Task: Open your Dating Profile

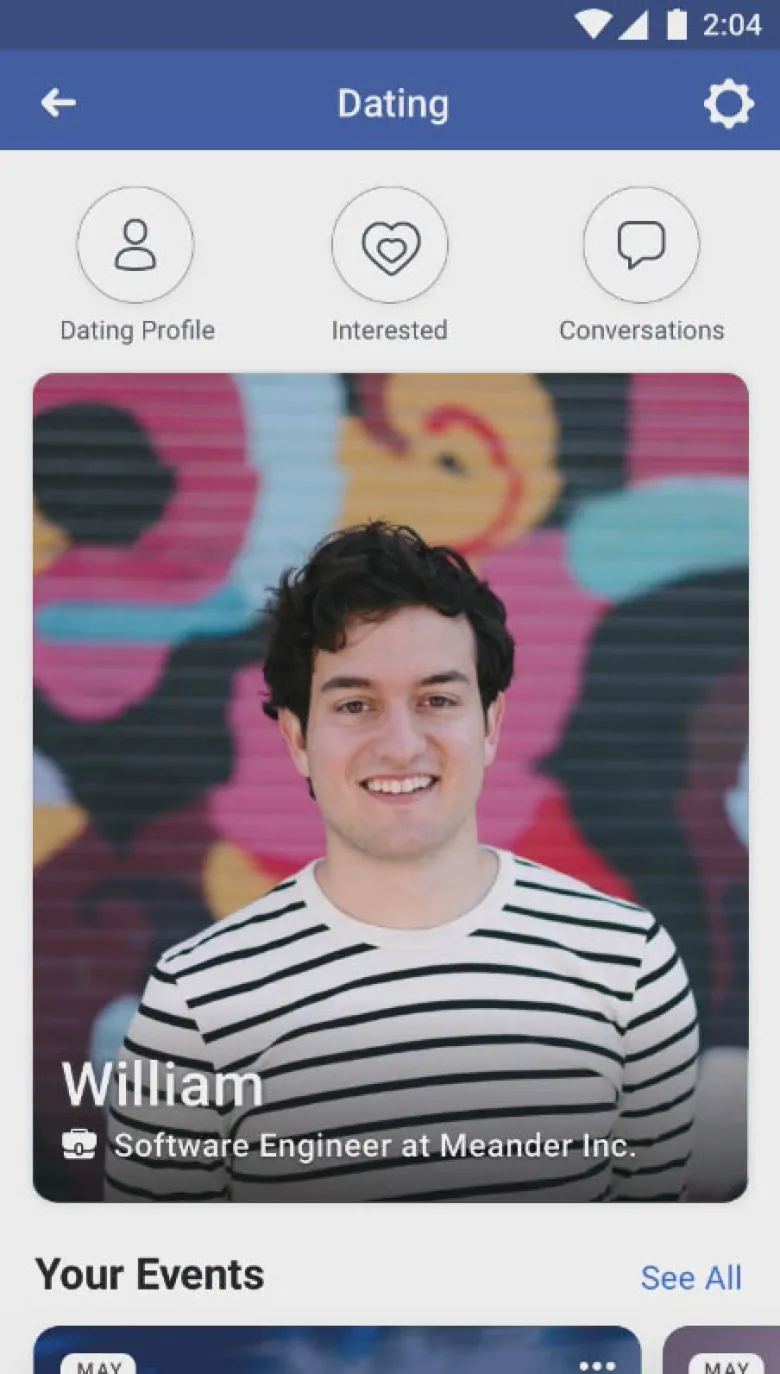Action: 136,245
